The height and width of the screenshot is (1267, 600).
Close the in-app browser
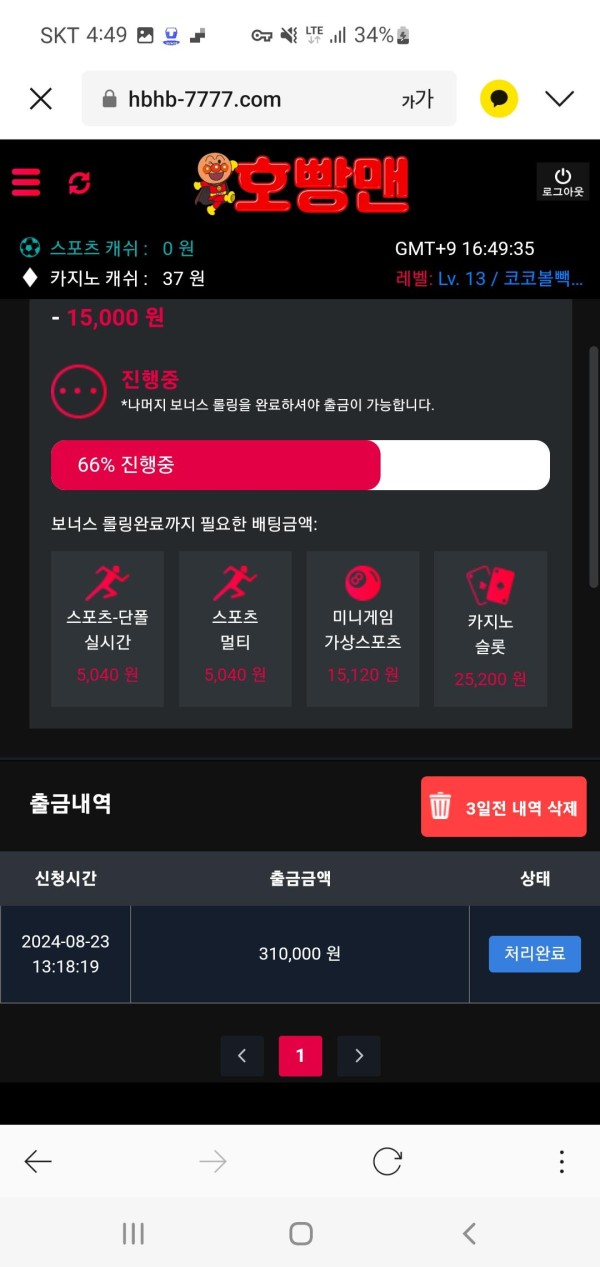point(41,98)
